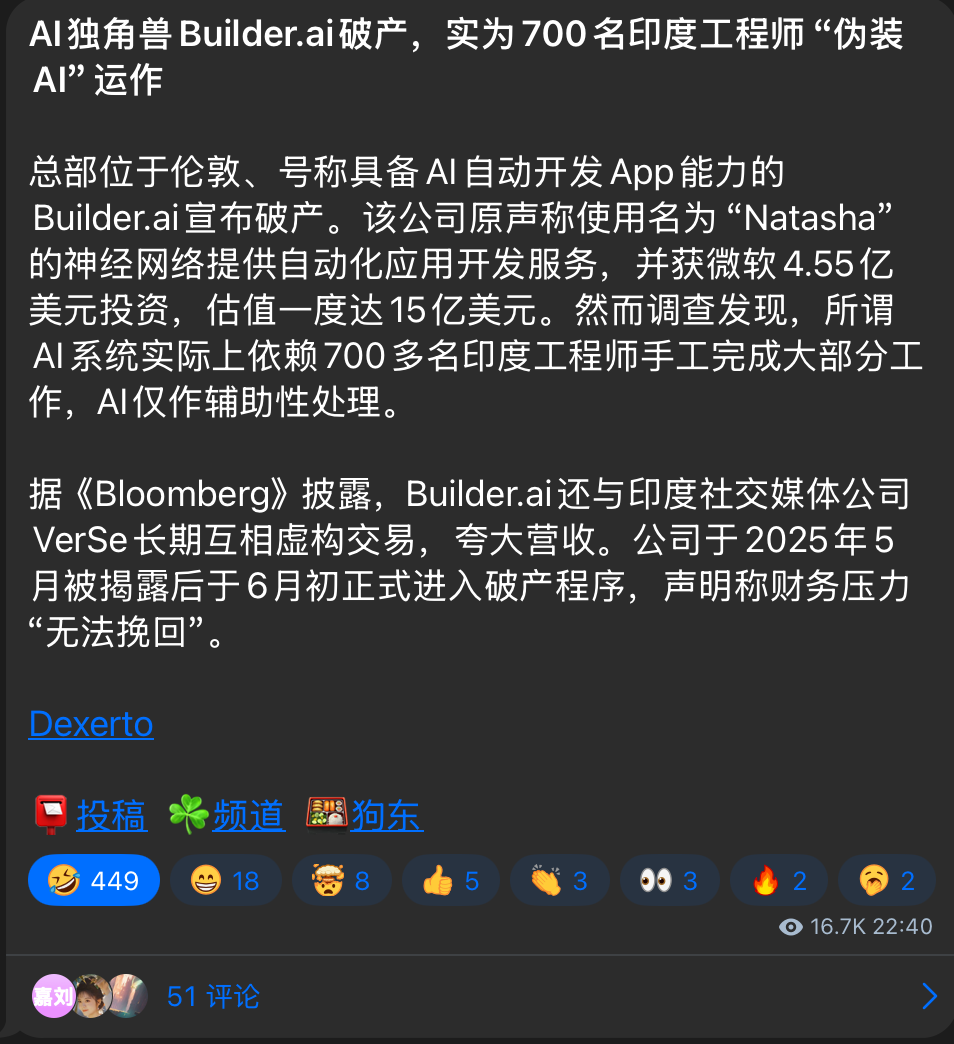React with the fire emoji
The height and width of the screenshot is (1044, 954).
(x=778, y=880)
